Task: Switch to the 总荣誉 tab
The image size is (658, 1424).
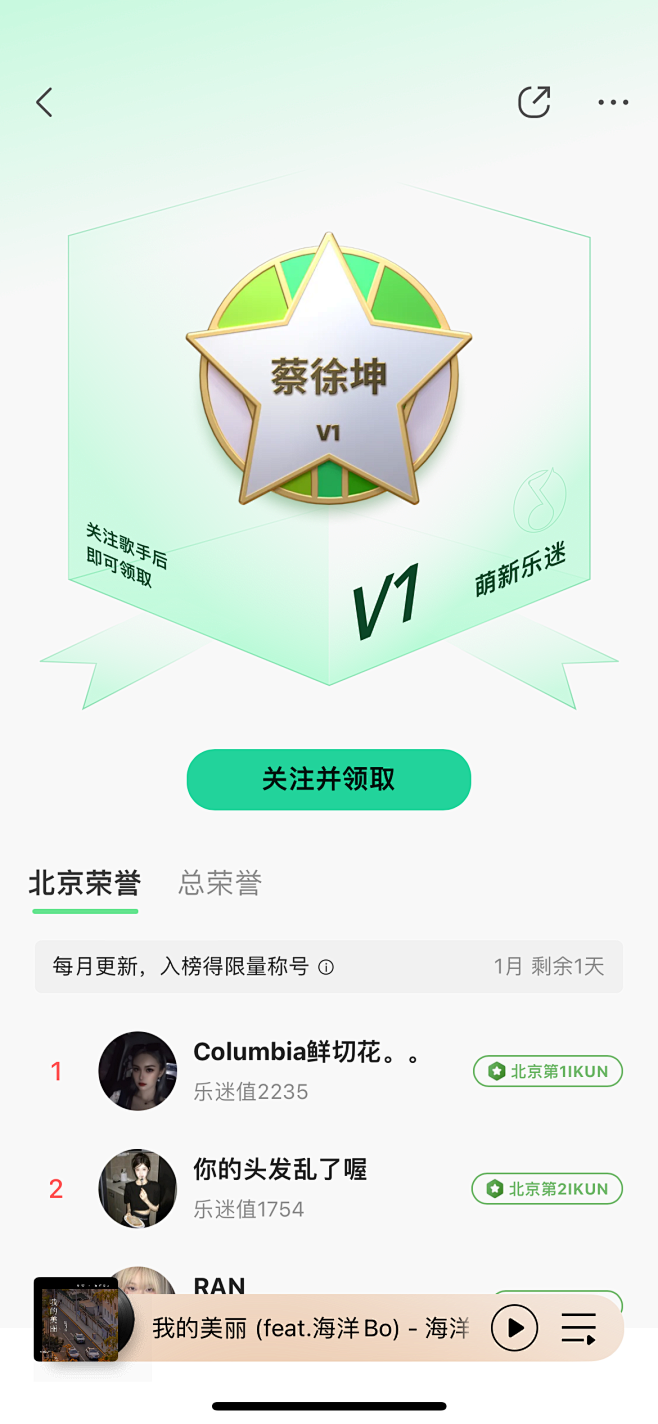Action: [x=220, y=883]
